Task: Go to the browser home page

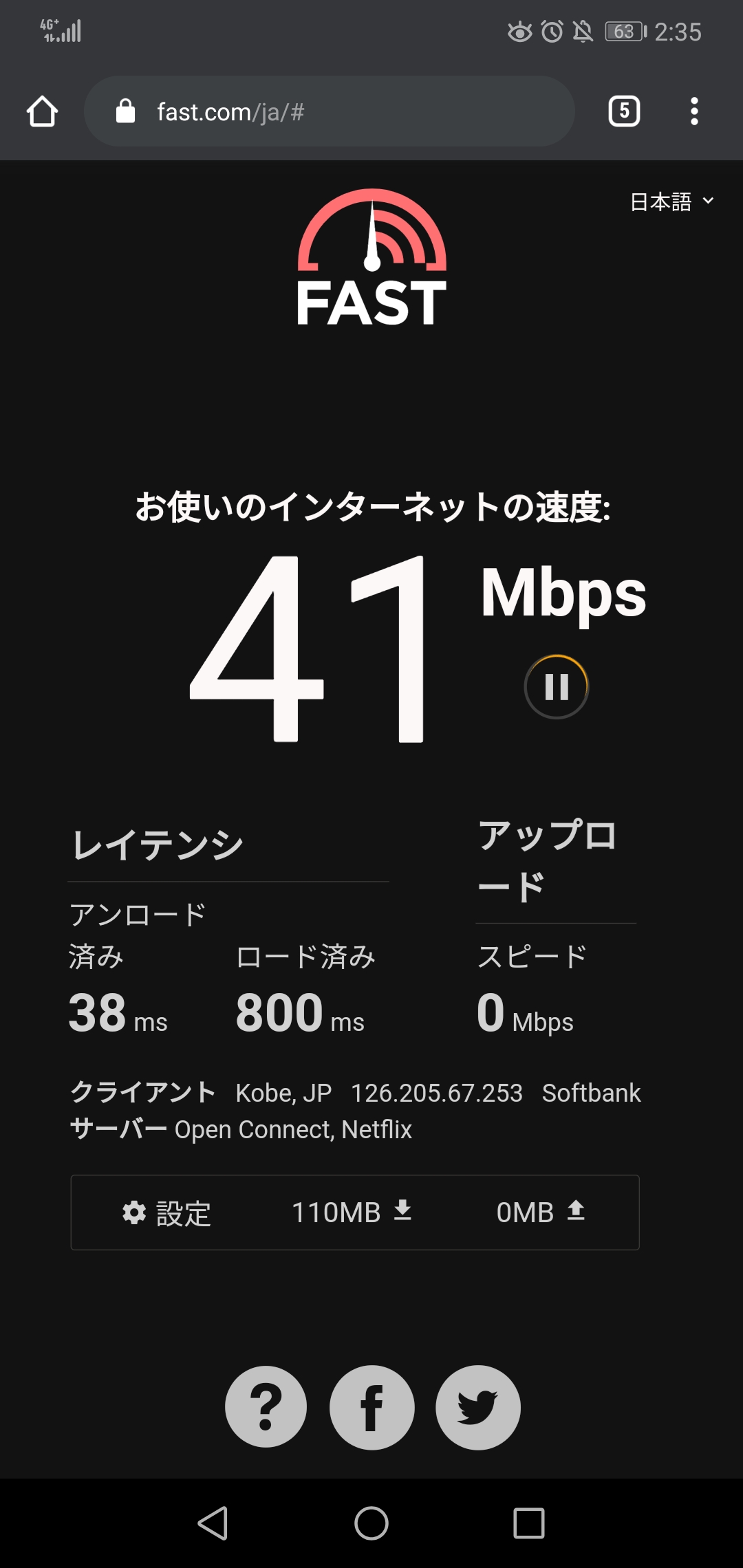Action: pos(42,111)
